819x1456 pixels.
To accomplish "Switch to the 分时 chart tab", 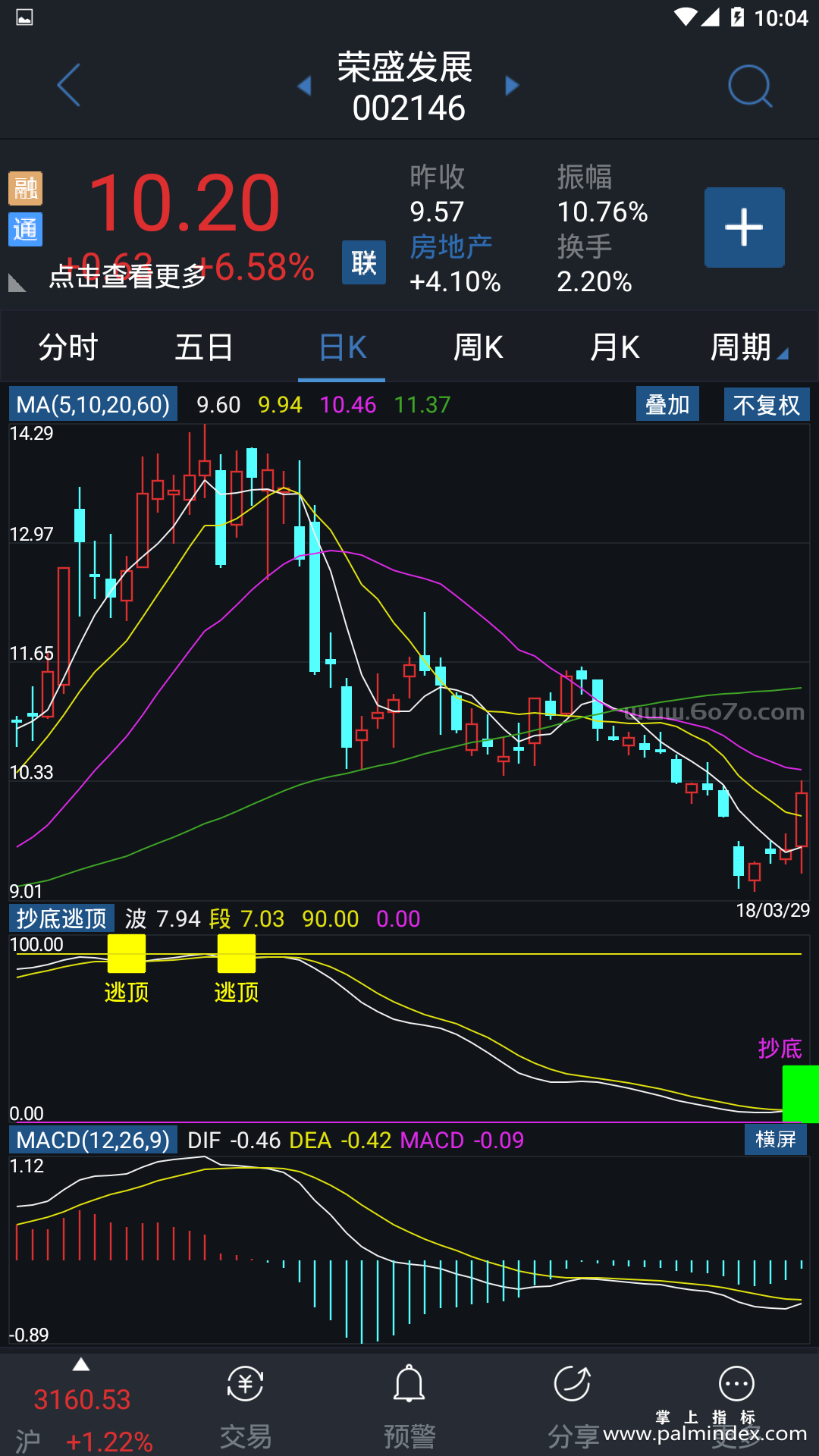I will pos(68,348).
